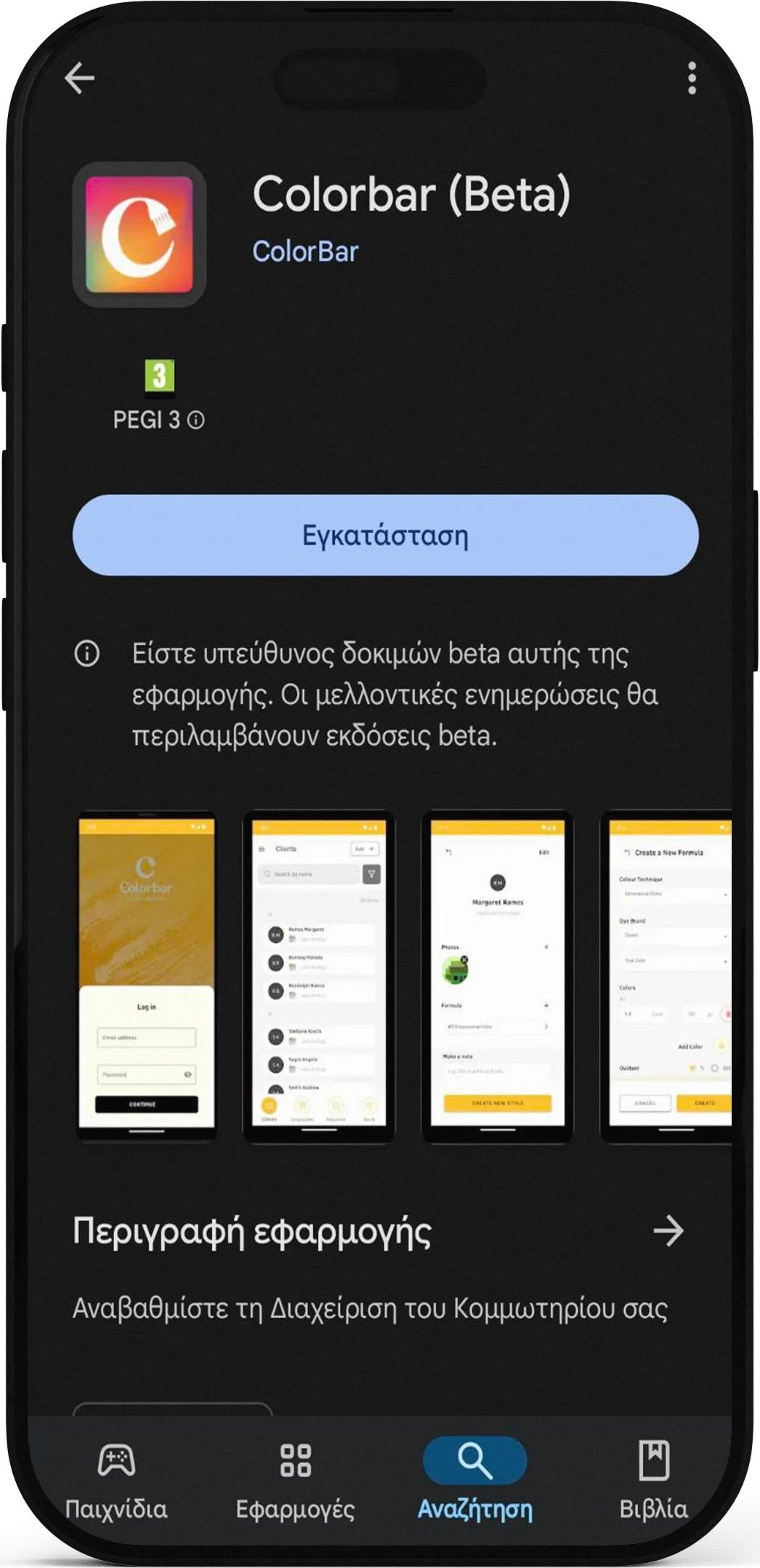This screenshot has width=760, height=1568.
Task: Expand Περιγραφή εφαρμογής with the arrow
Action: click(668, 1231)
